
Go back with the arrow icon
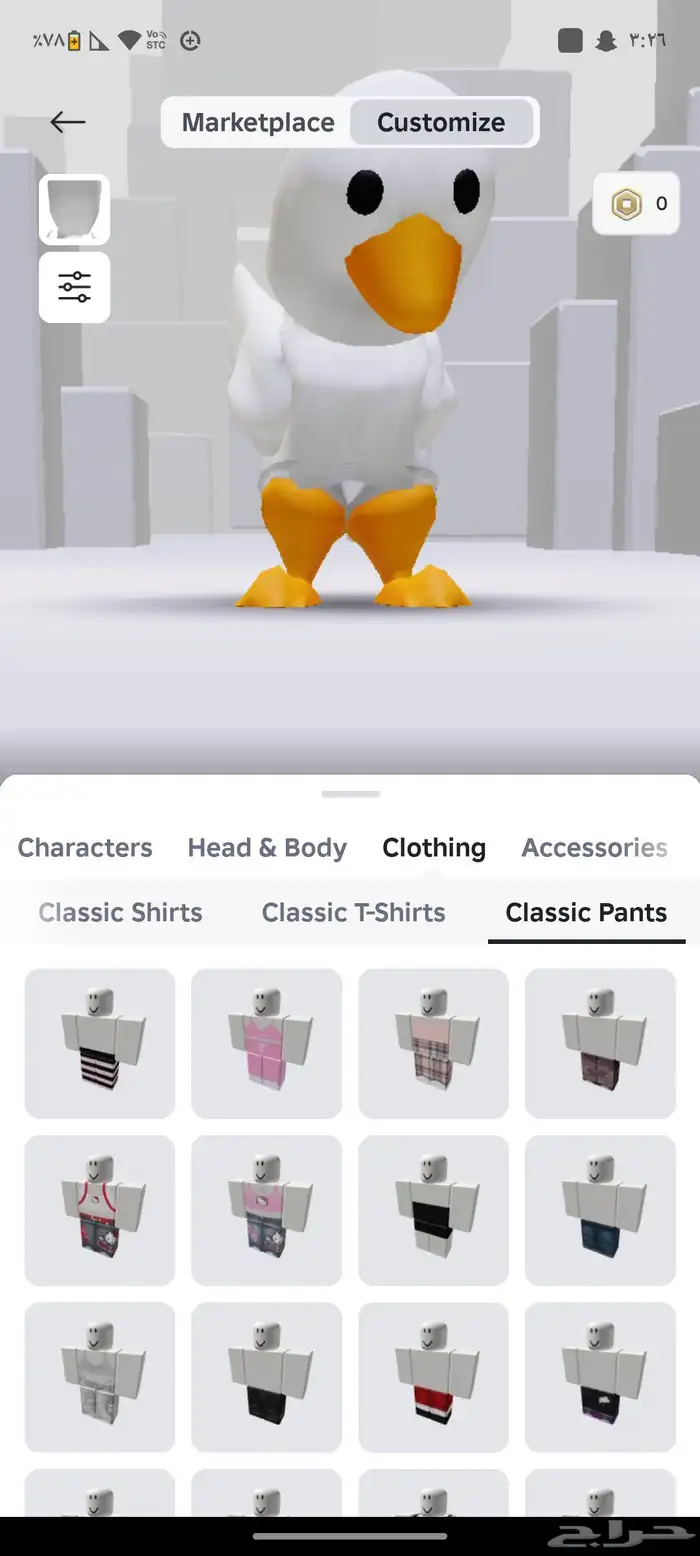[67, 122]
